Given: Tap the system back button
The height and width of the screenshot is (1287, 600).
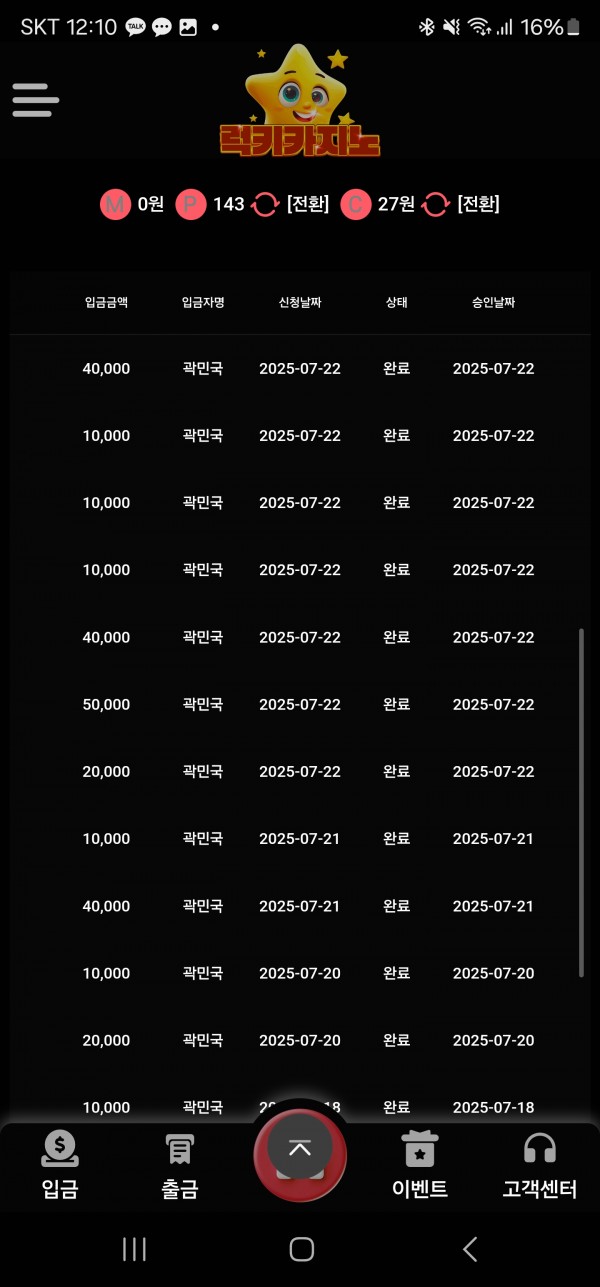Looking at the screenshot, I should click(469, 1249).
